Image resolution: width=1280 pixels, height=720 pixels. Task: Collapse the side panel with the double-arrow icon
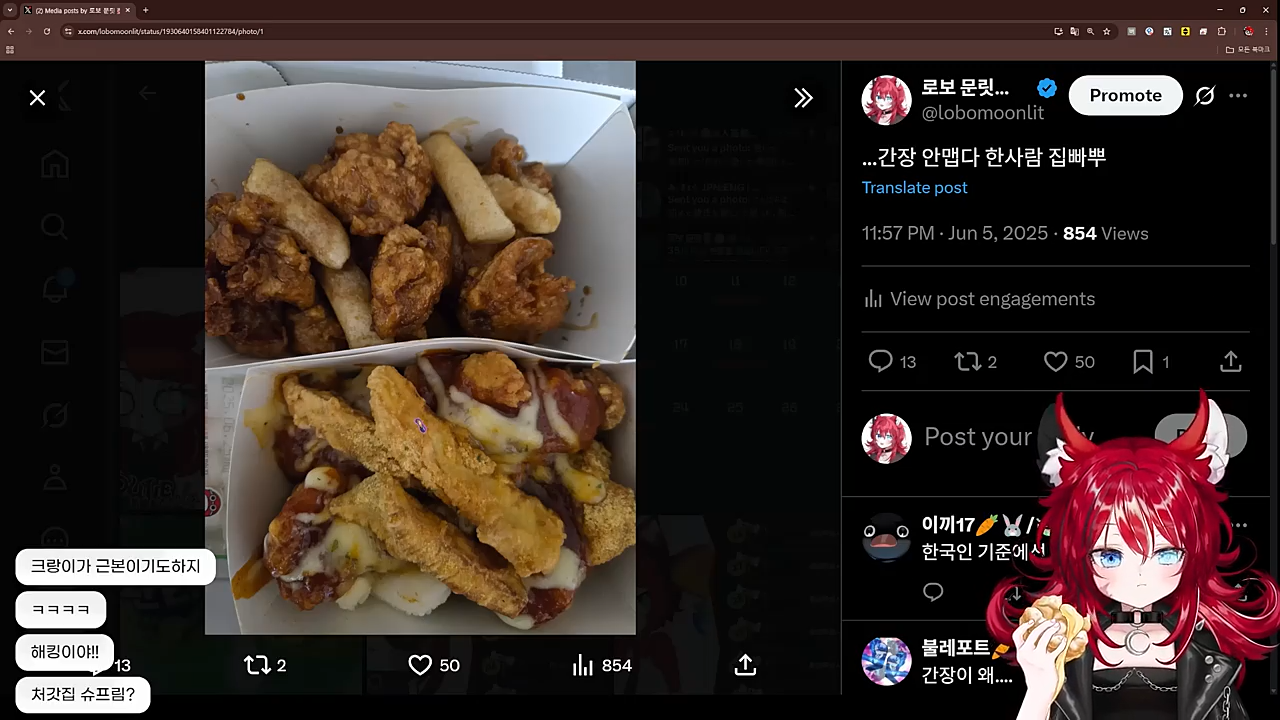803,98
